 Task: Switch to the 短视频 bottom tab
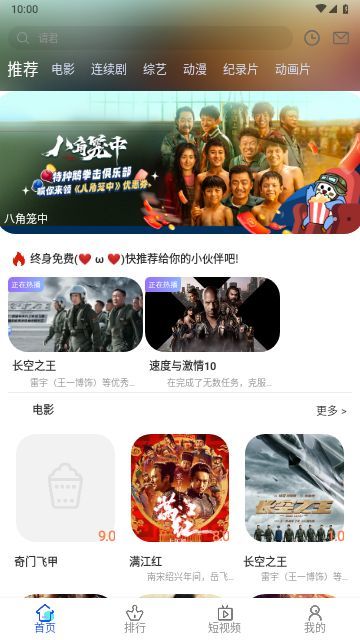click(225, 619)
